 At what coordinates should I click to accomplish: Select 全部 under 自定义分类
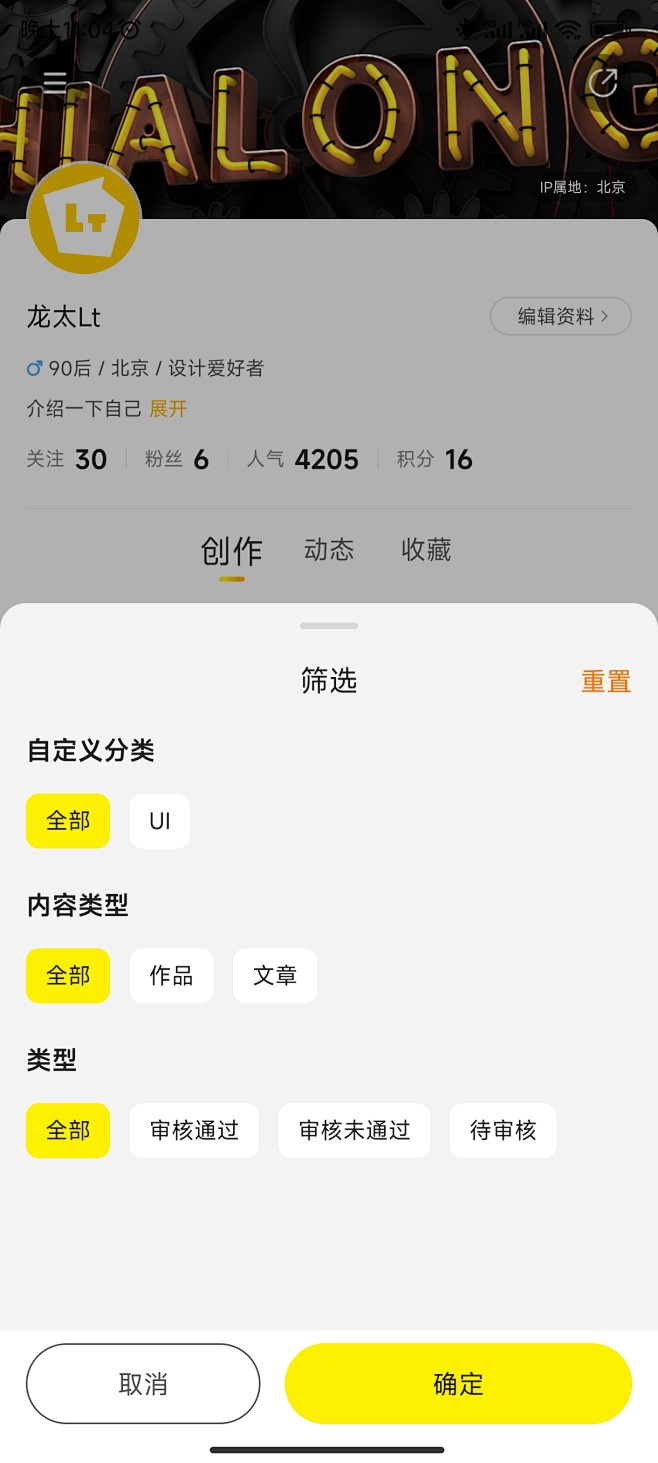(x=68, y=821)
